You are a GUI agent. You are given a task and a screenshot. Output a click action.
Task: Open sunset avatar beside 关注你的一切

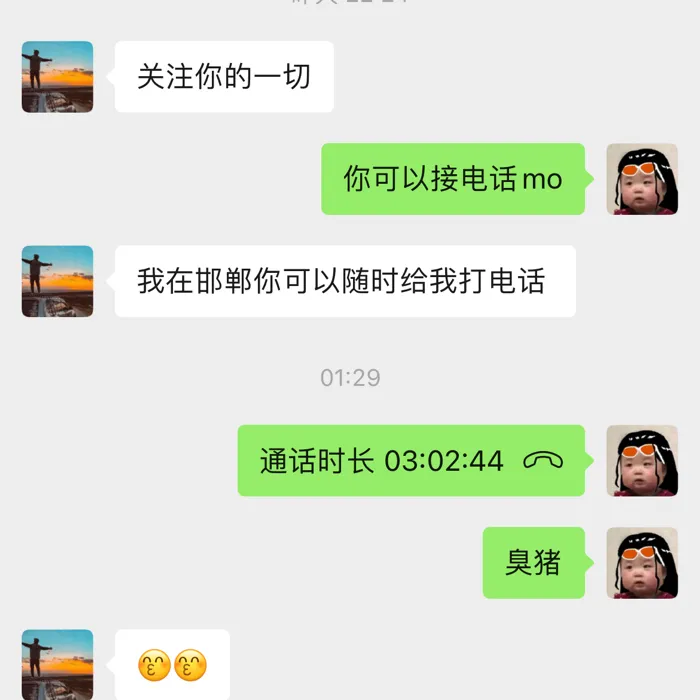58,77
